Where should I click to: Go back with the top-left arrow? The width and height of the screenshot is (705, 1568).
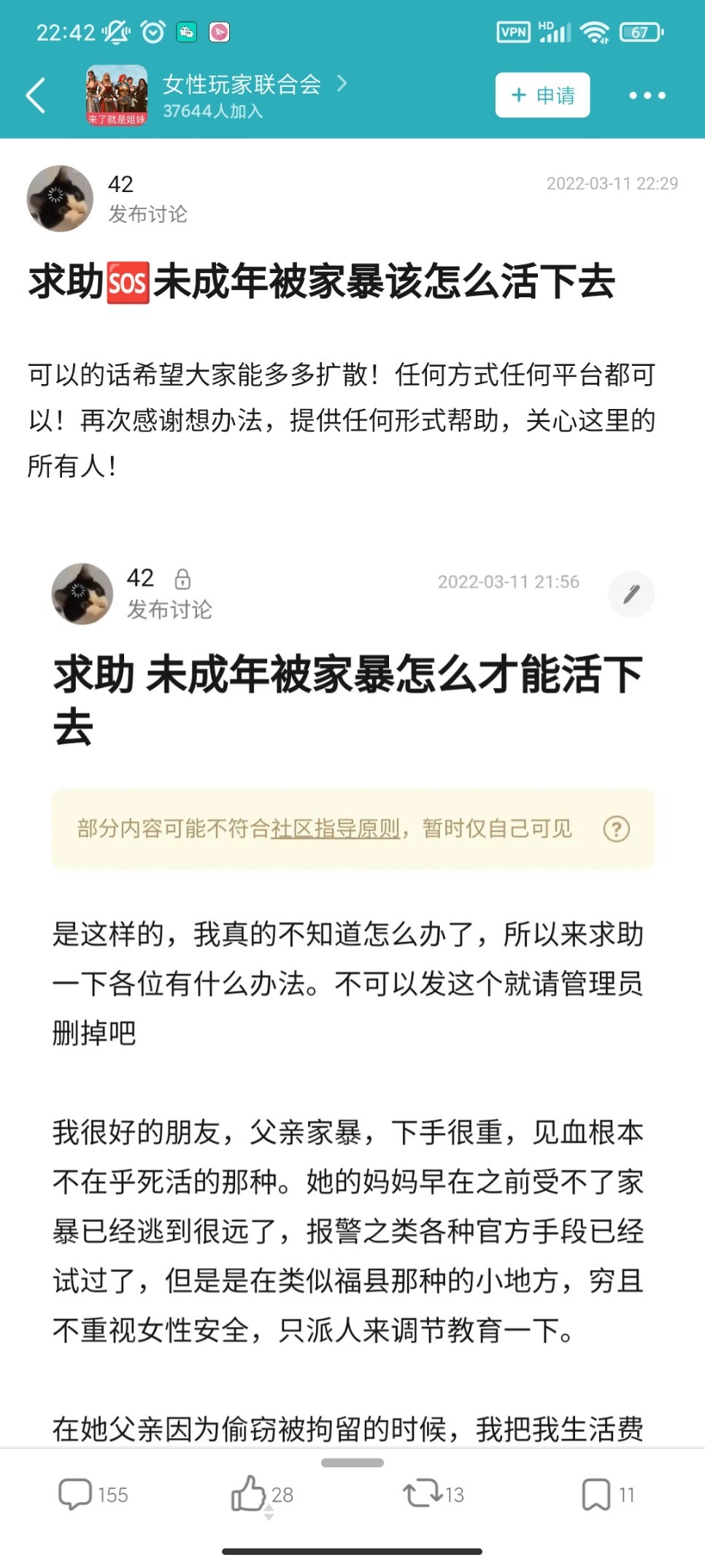click(36, 96)
